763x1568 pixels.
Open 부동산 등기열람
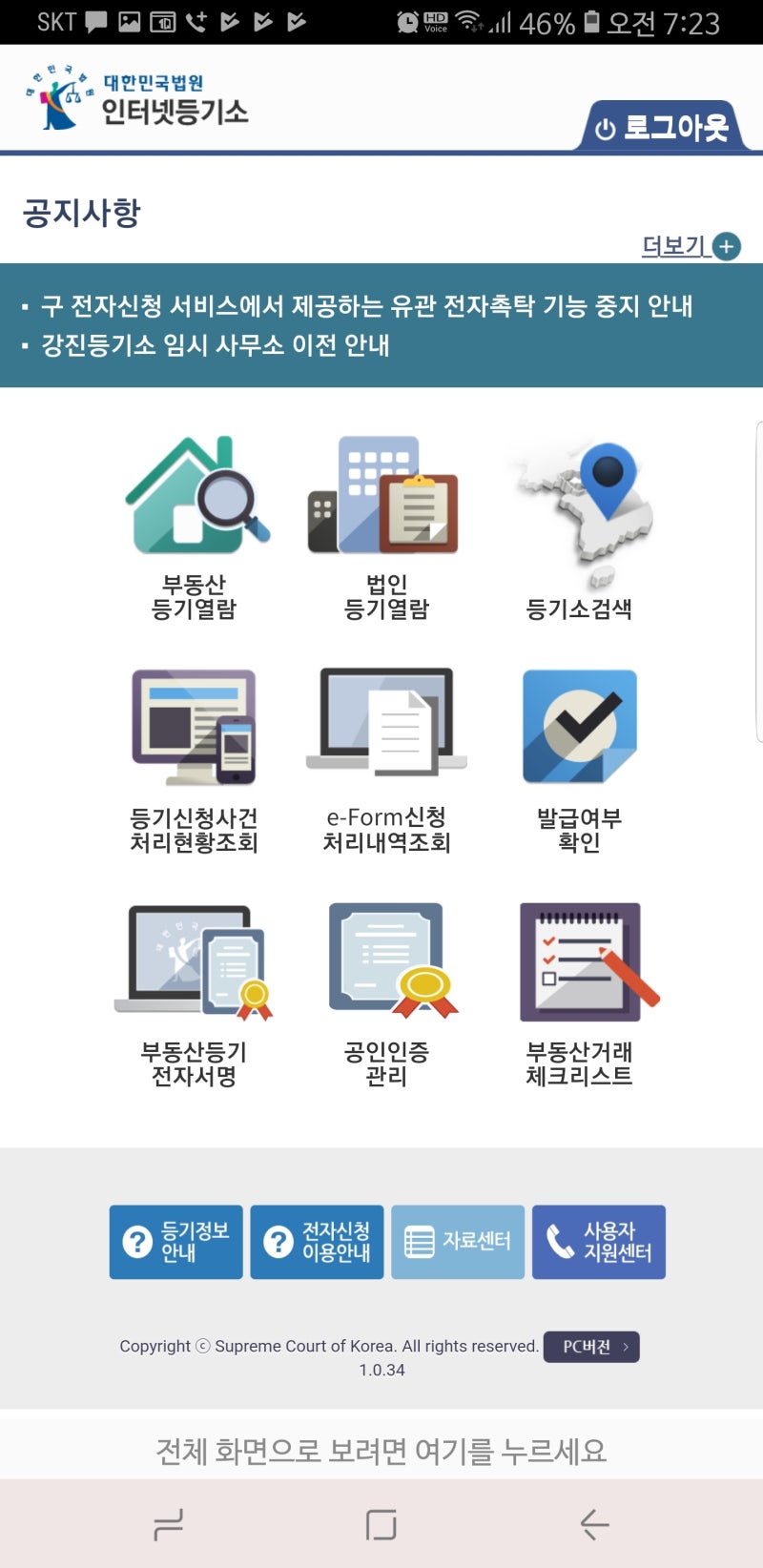click(x=195, y=529)
